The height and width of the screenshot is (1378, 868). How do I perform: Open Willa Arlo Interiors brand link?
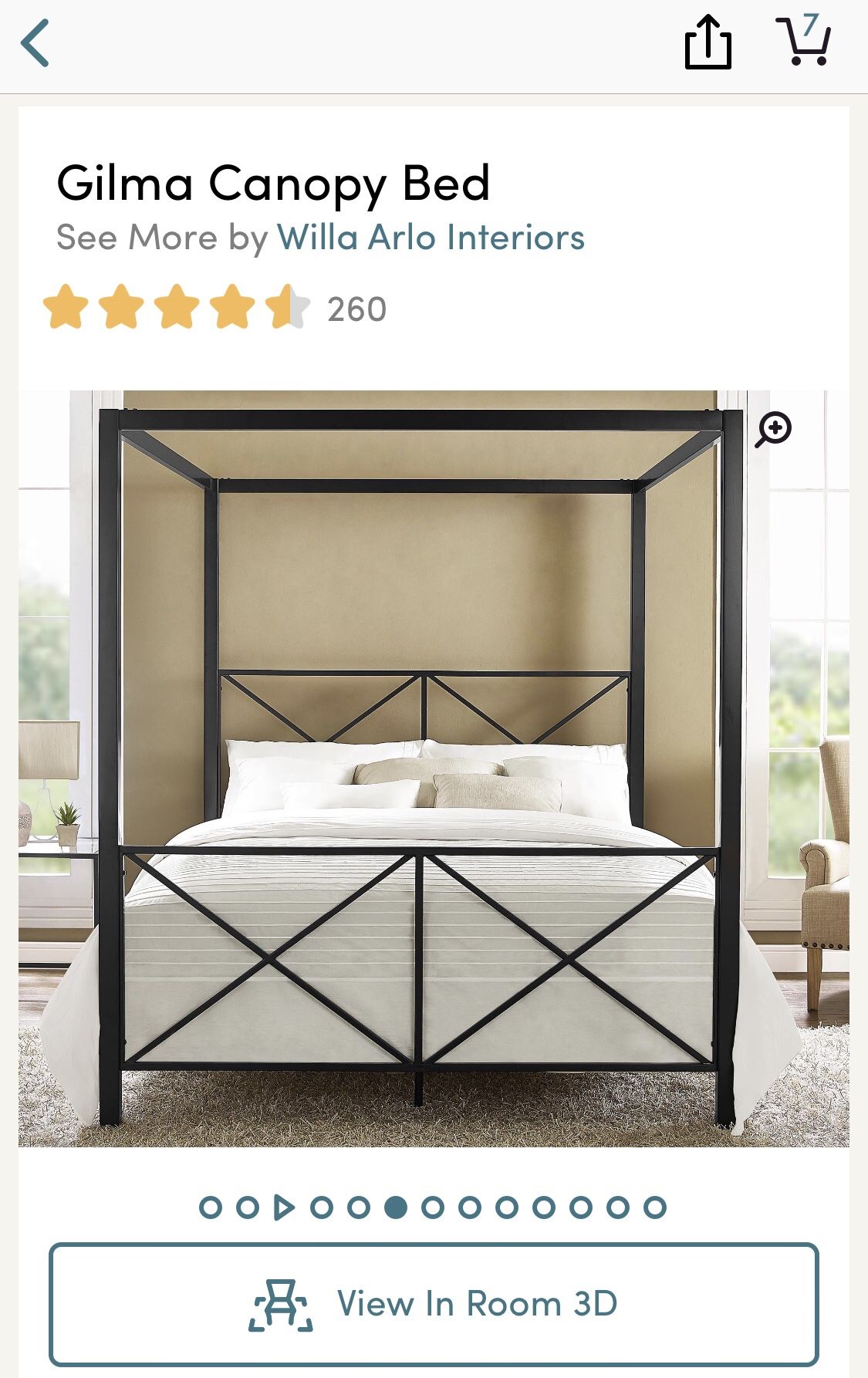click(x=431, y=238)
